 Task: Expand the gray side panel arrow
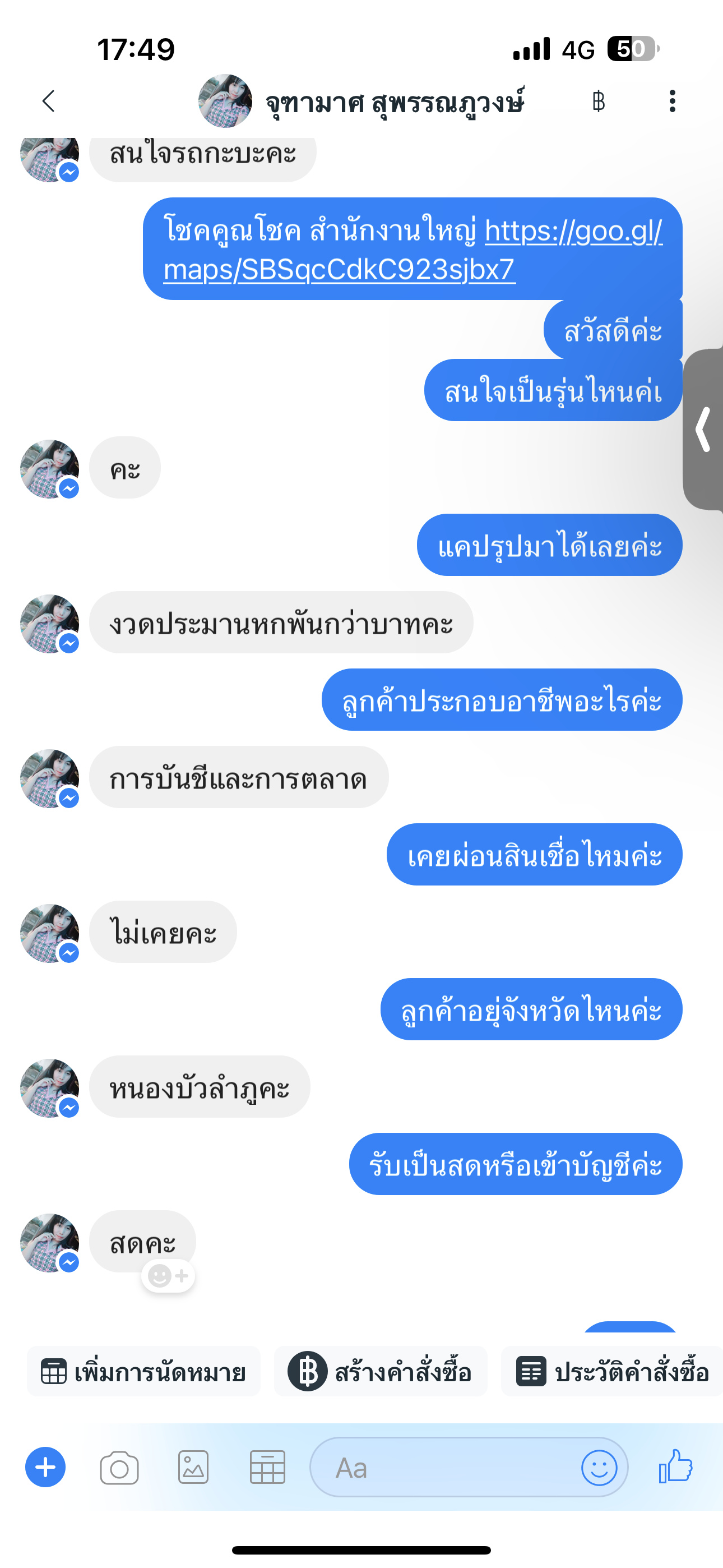point(703,429)
